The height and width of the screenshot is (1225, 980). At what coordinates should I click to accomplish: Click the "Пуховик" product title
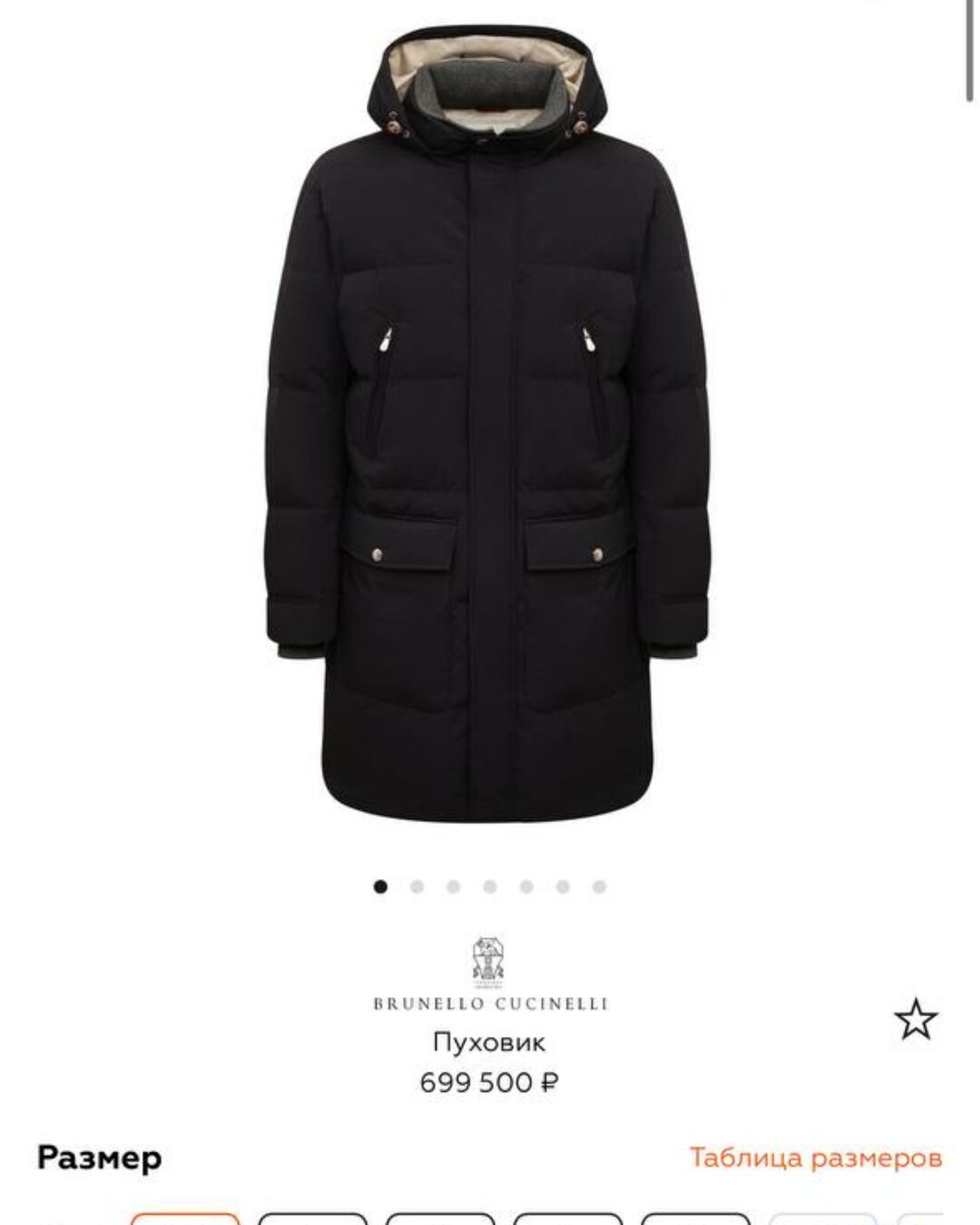coord(490,1043)
